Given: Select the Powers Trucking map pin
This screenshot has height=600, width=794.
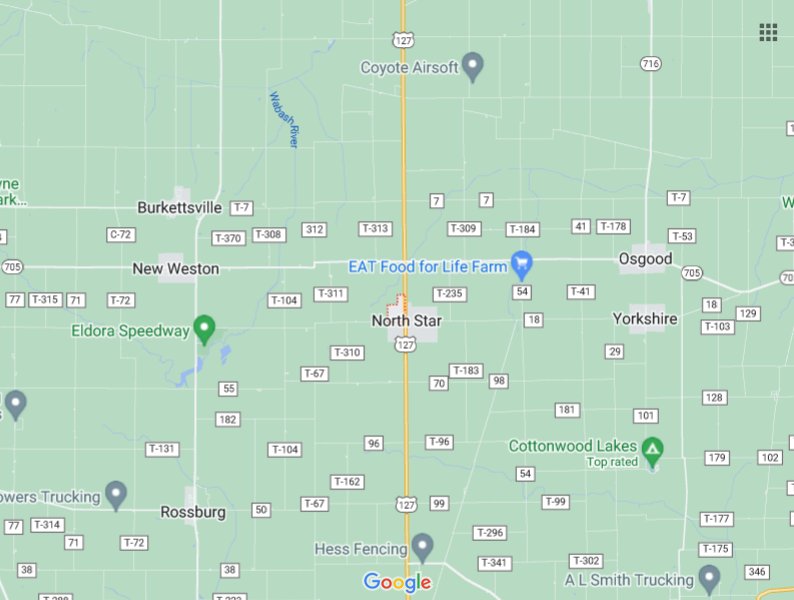Looking at the screenshot, I should pos(117,494).
